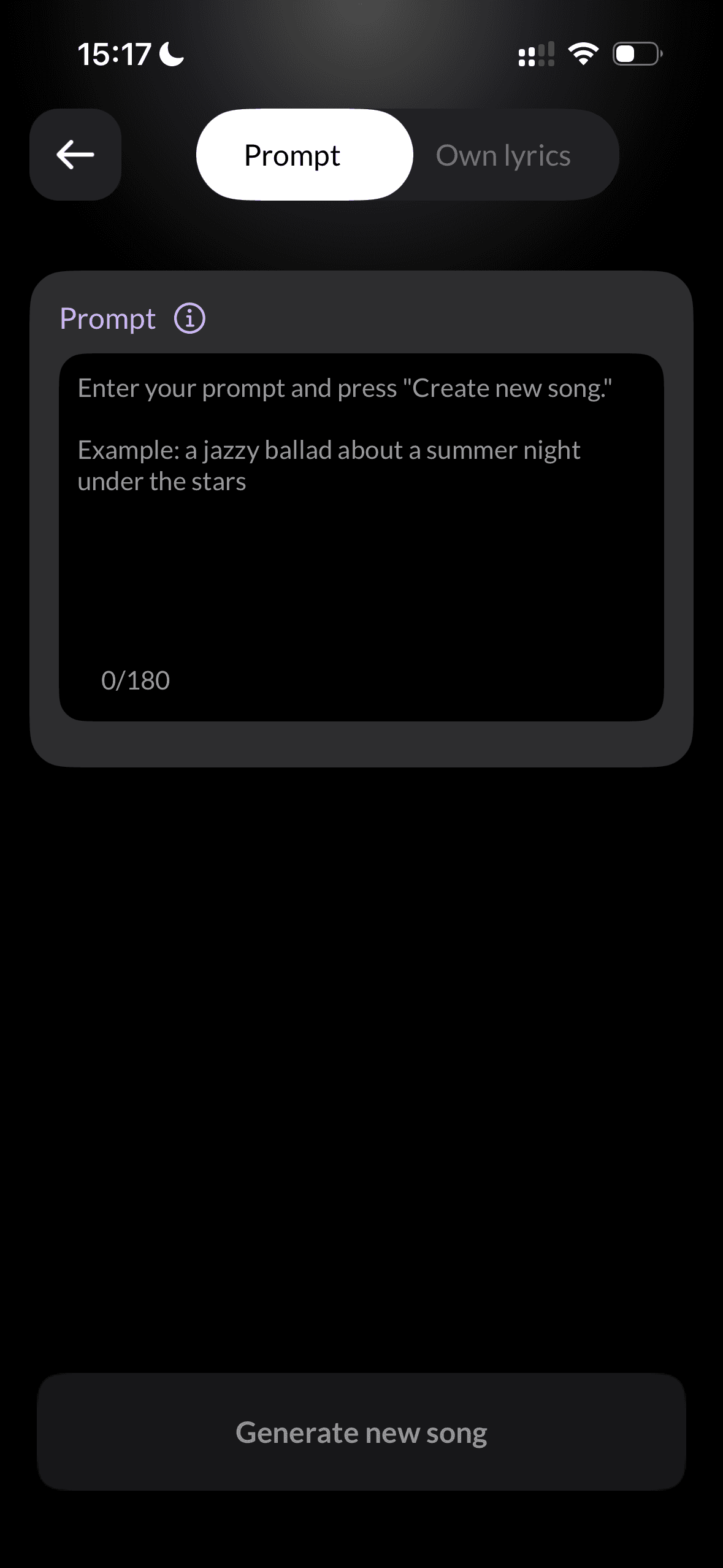Screen dimensions: 723x1568
Task: Tap Generate new song button
Action: click(361, 1432)
